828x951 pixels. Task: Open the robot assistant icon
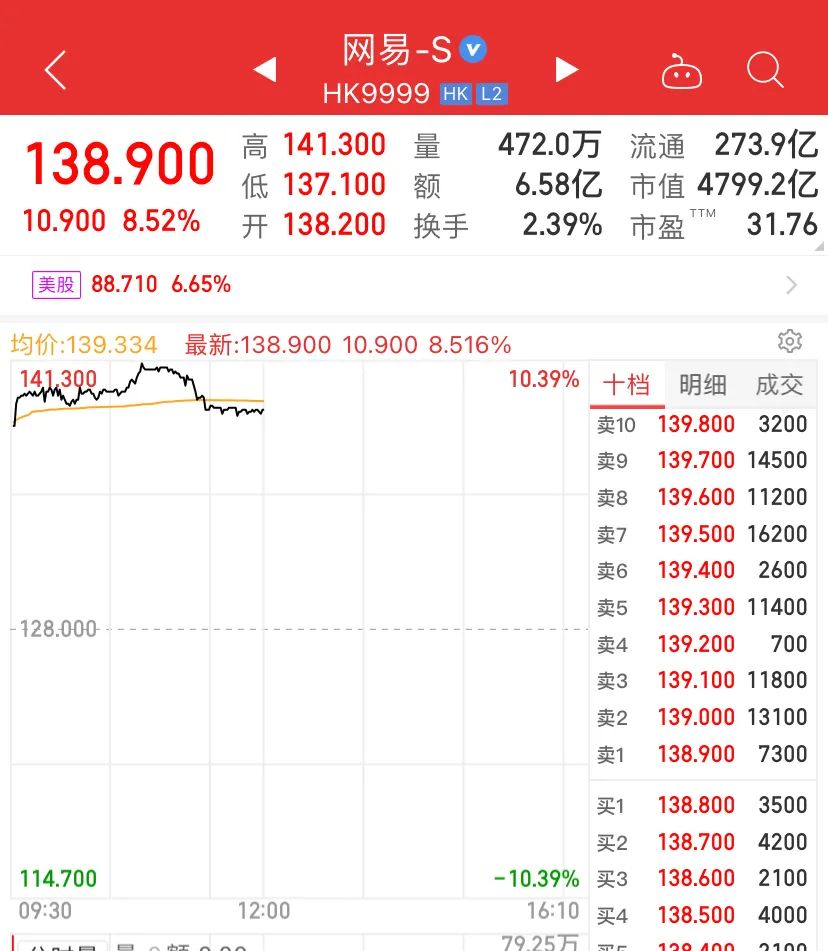[682, 72]
